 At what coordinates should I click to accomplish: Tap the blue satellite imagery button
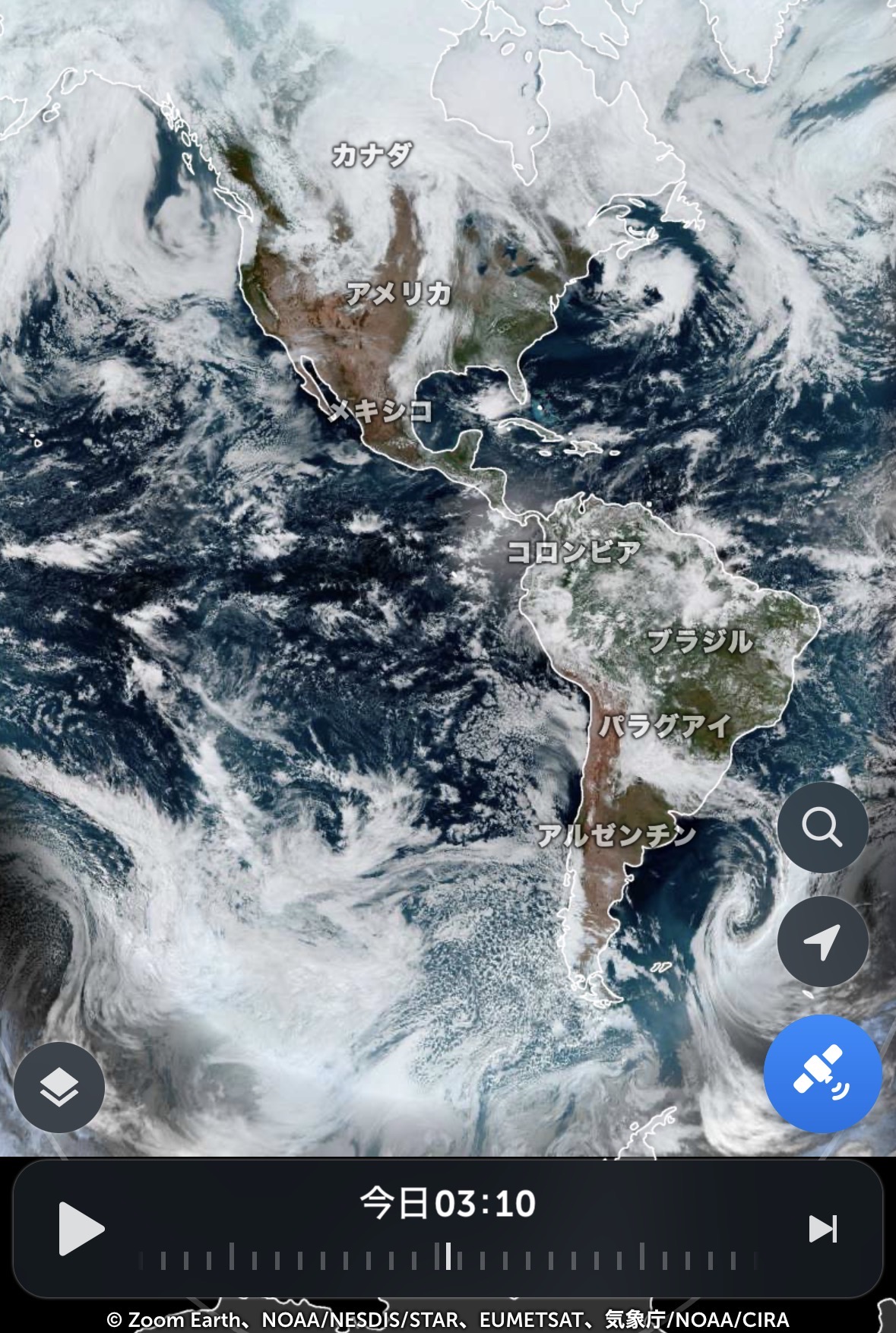[822, 1074]
